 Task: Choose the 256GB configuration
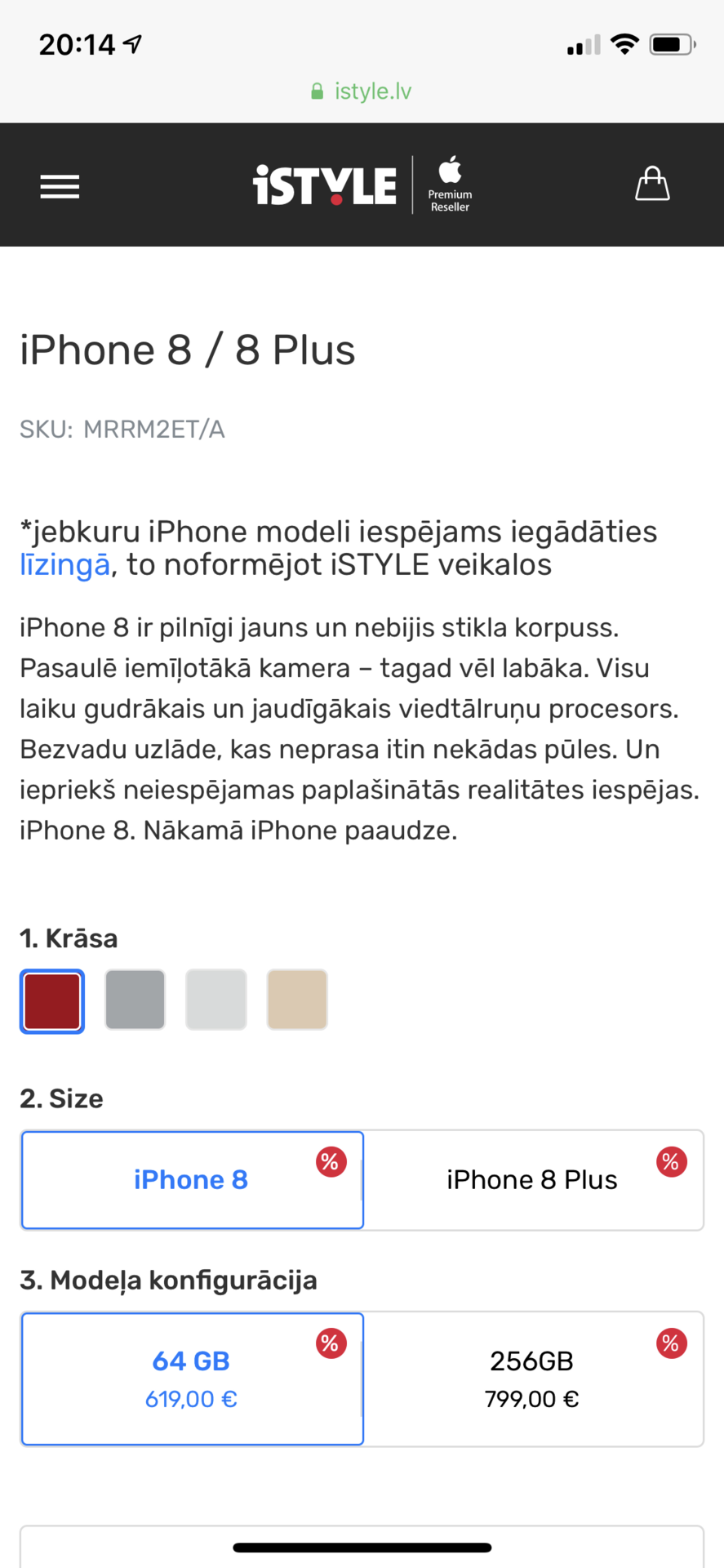[532, 1378]
